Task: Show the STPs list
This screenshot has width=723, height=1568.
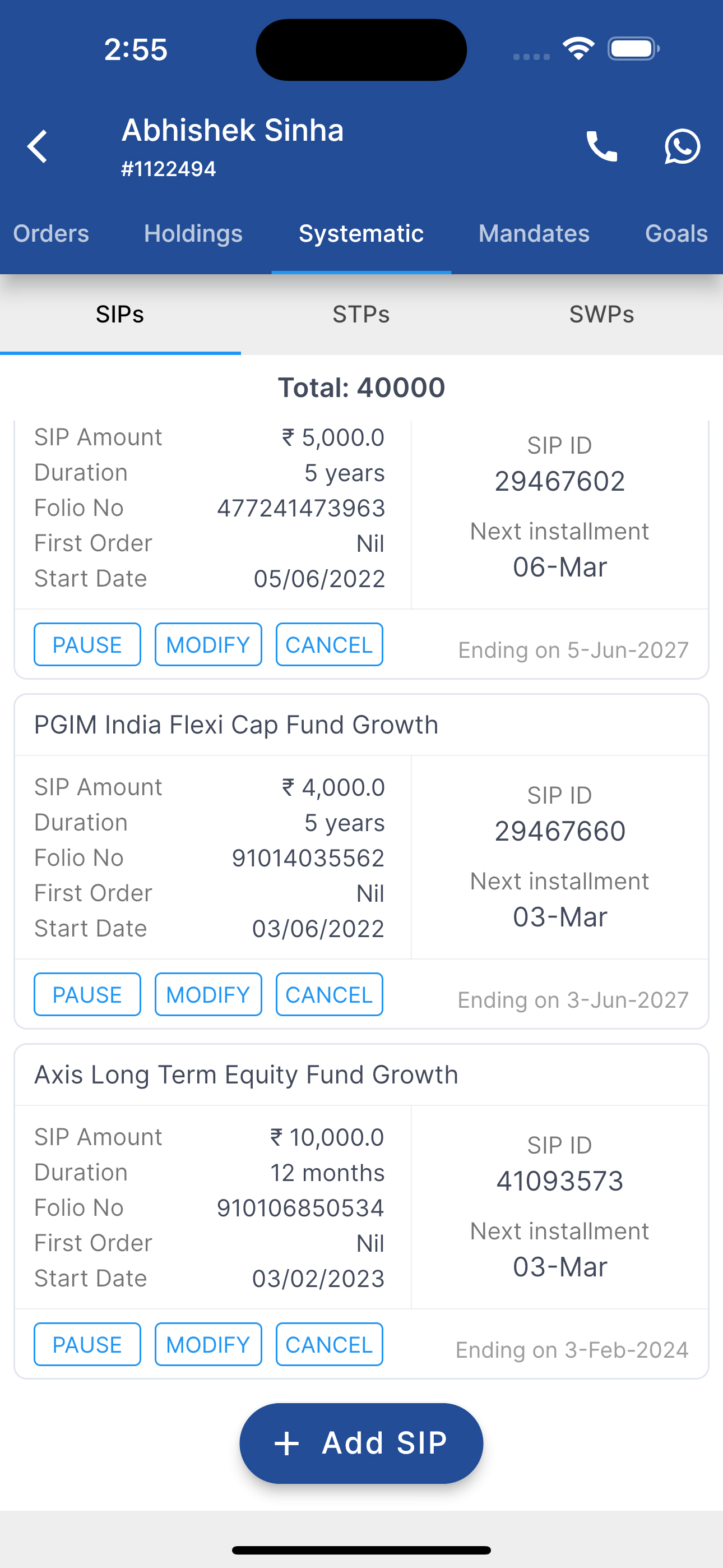Action: coord(361,315)
